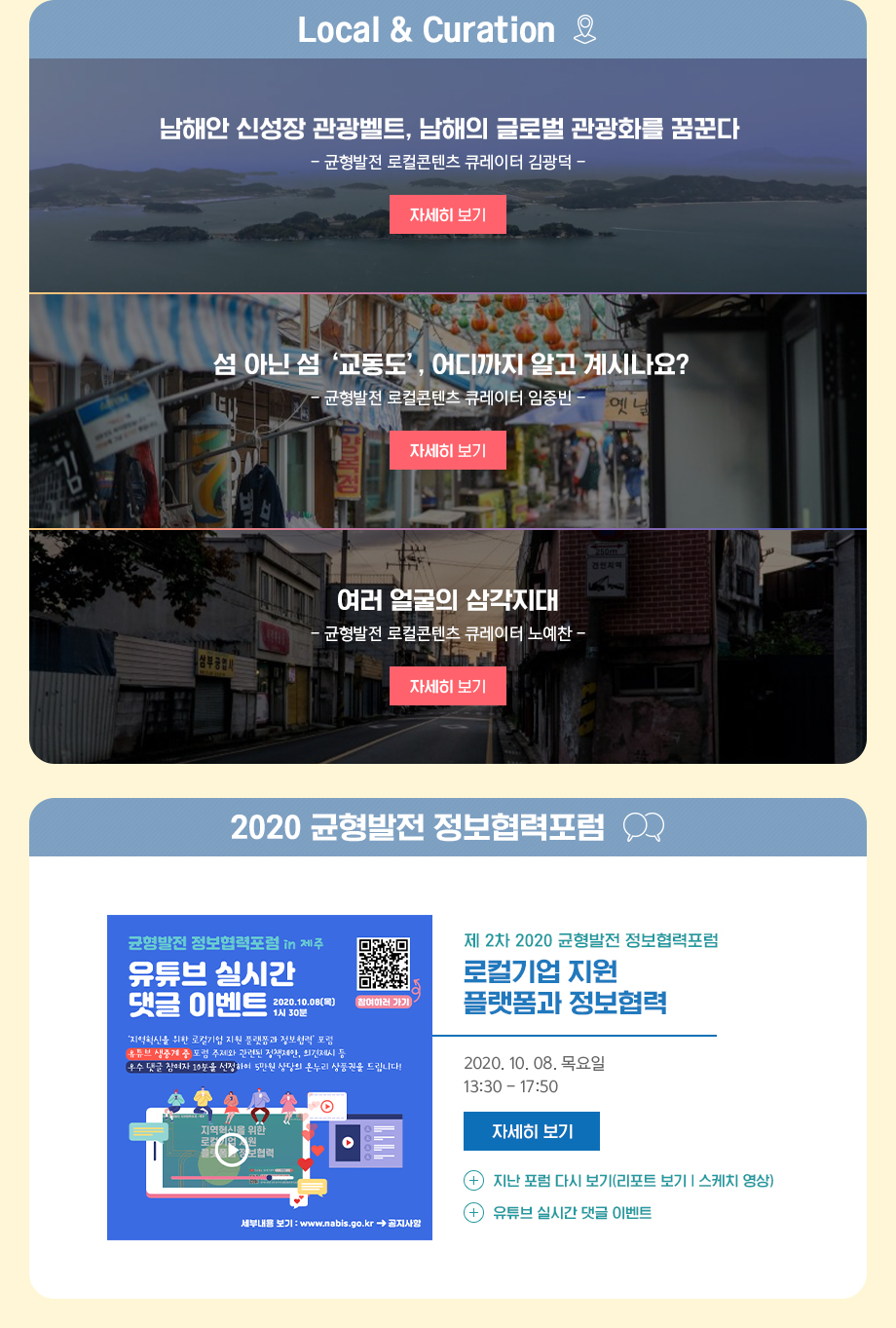The width and height of the screenshot is (896, 1328).
Task: Open details for 여러 얼굴의 삼각지대
Action: 447,686
